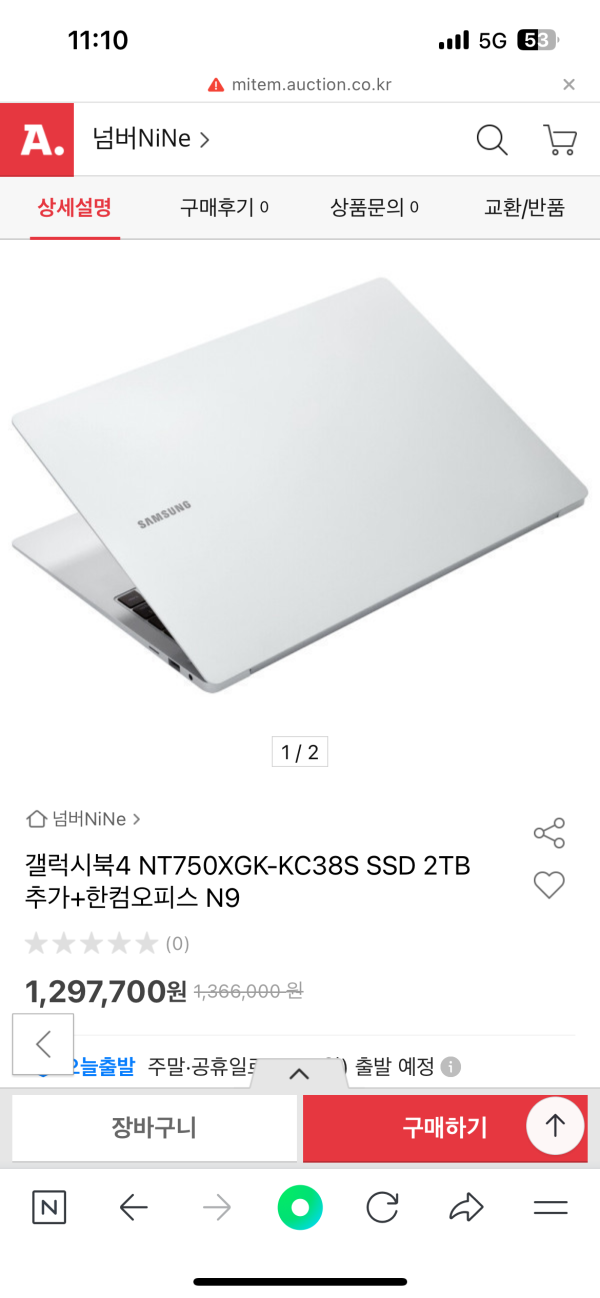Tap the Auction A. home logo

pos(37,139)
